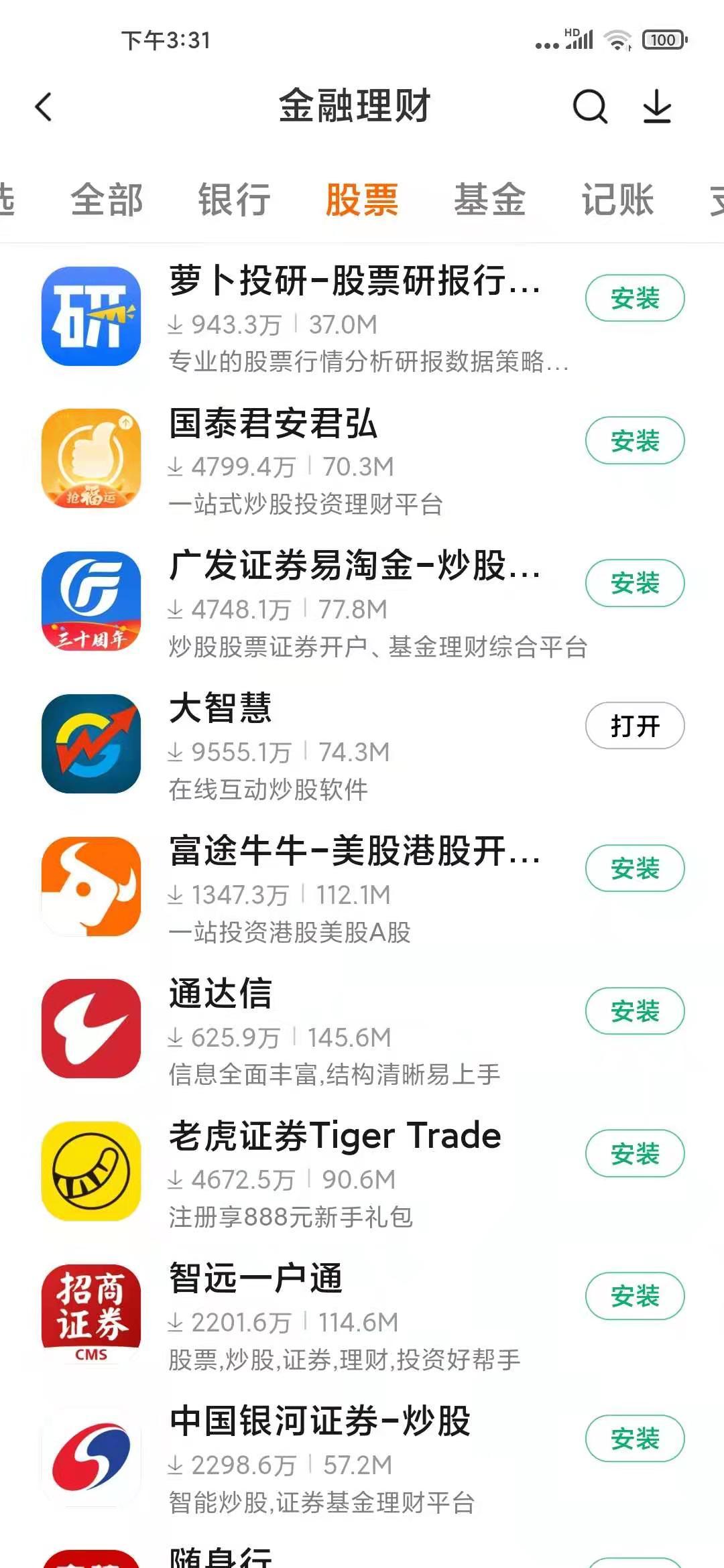
Task: Switch to the 银行 category tab
Action: (233, 200)
